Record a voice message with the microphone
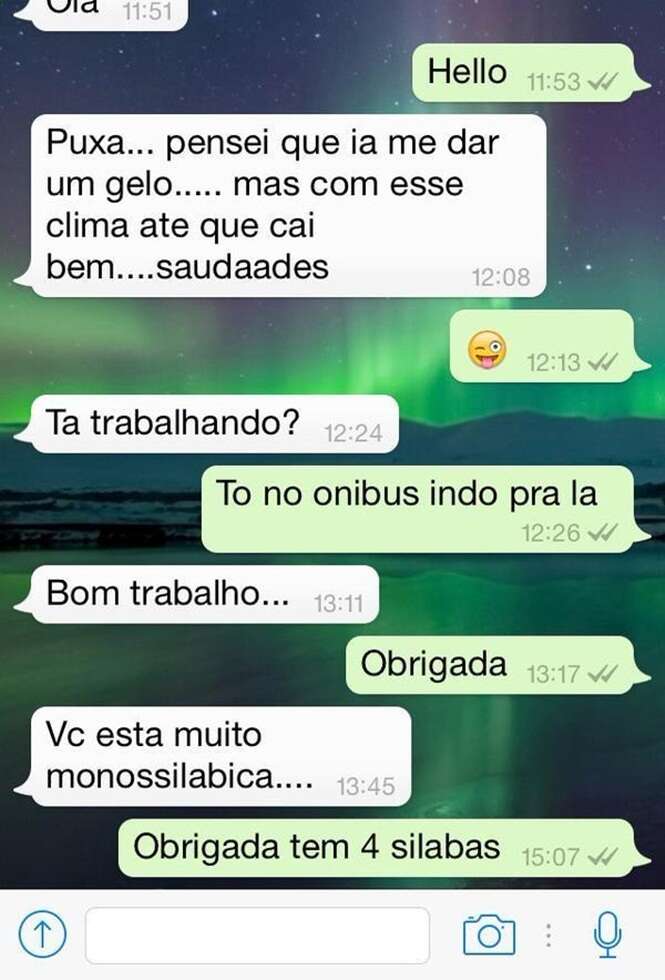 [607, 935]
